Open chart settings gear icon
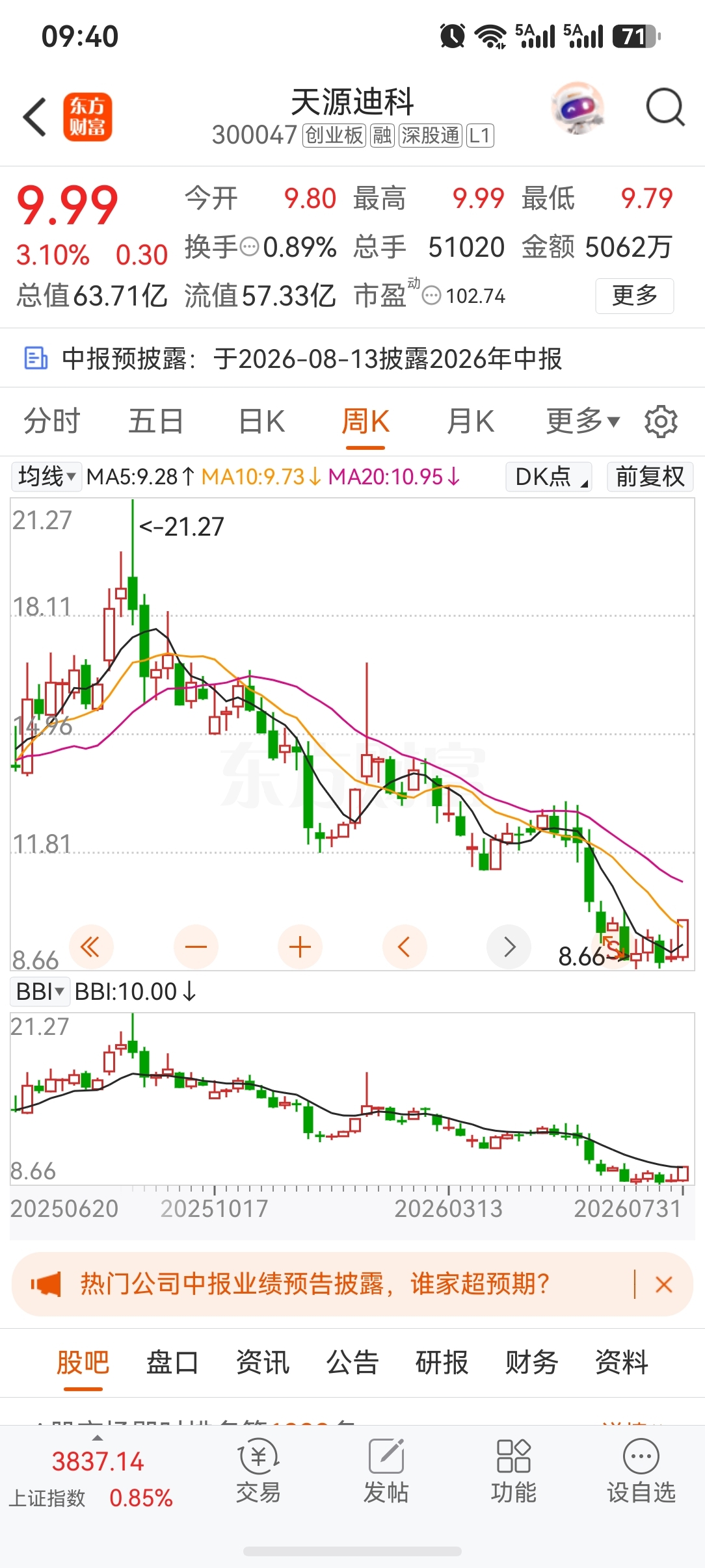 661,422
